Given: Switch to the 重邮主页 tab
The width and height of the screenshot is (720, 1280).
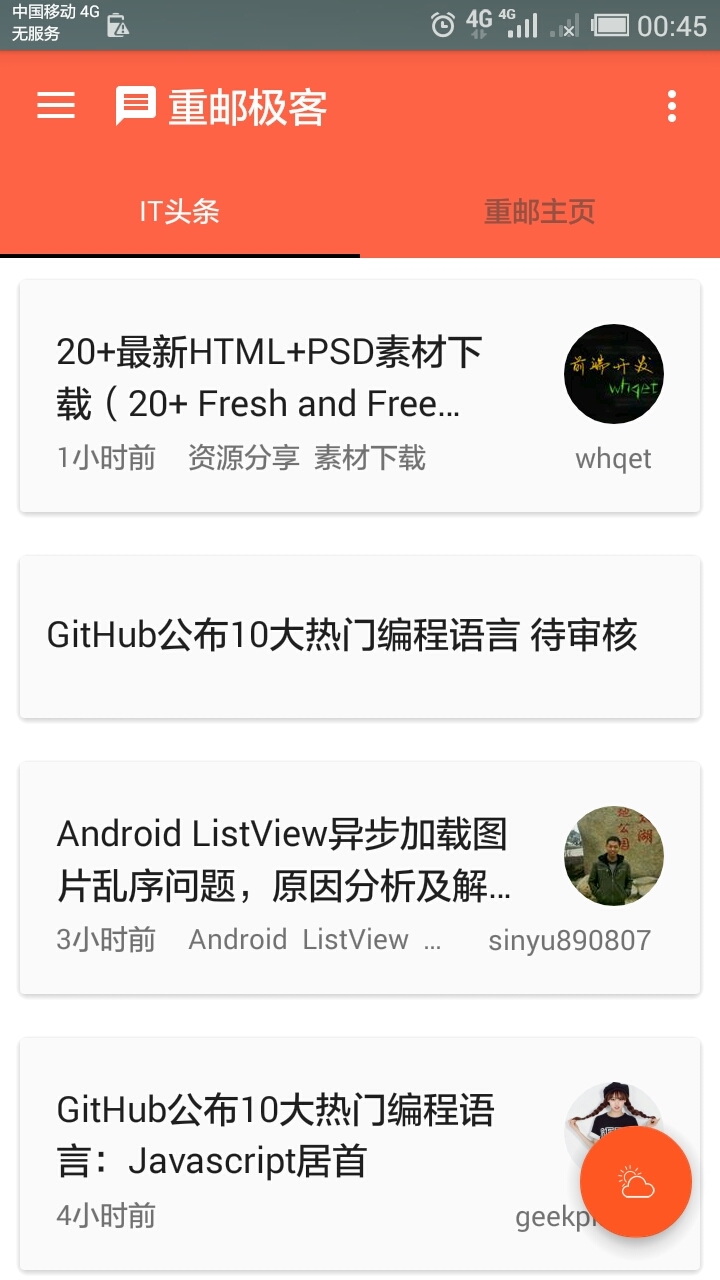Looking at the screenshot, I should click(x=540, y=212).
